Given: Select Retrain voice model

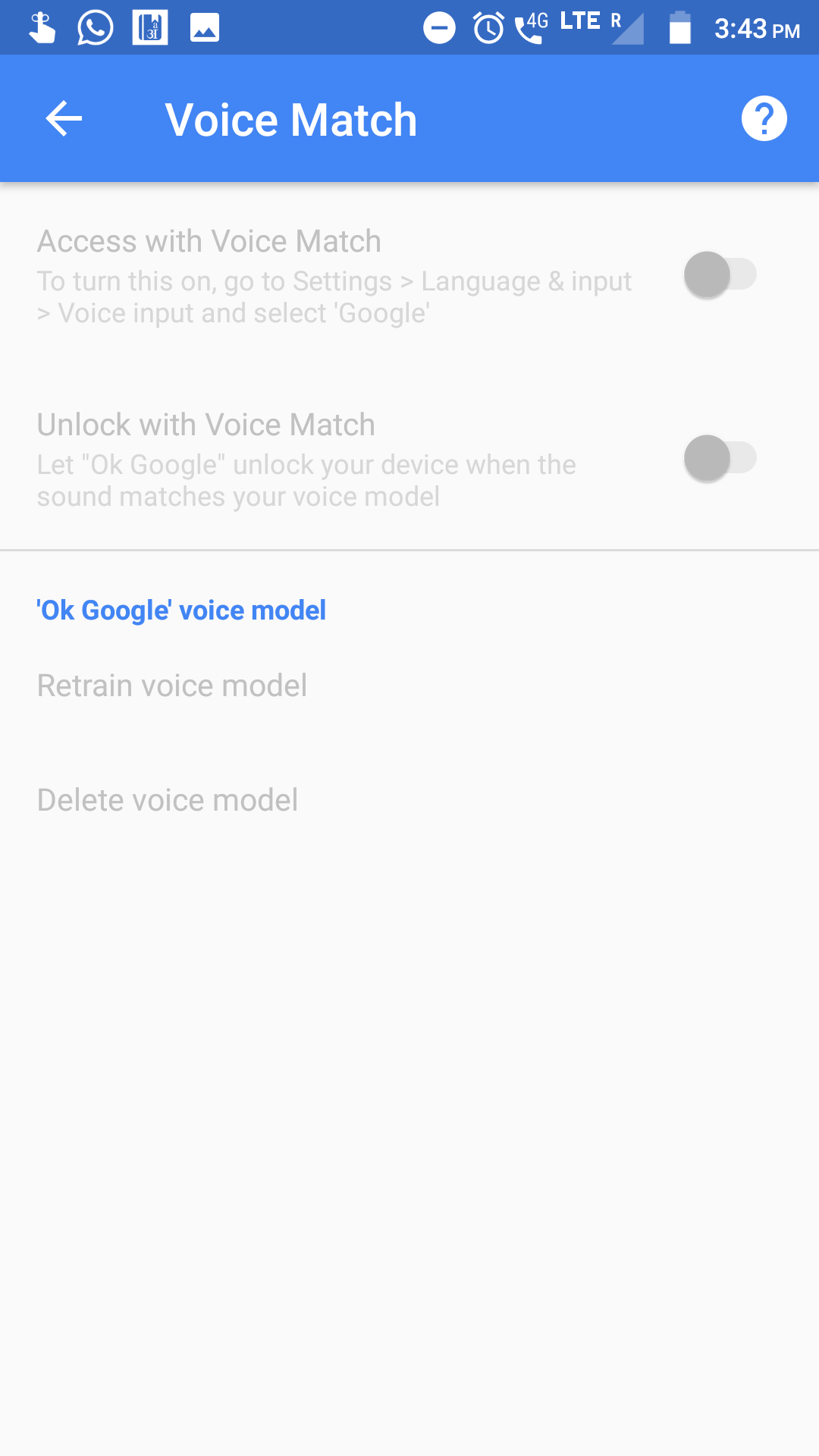Looking at the screenshot, I should pos(409,686).
